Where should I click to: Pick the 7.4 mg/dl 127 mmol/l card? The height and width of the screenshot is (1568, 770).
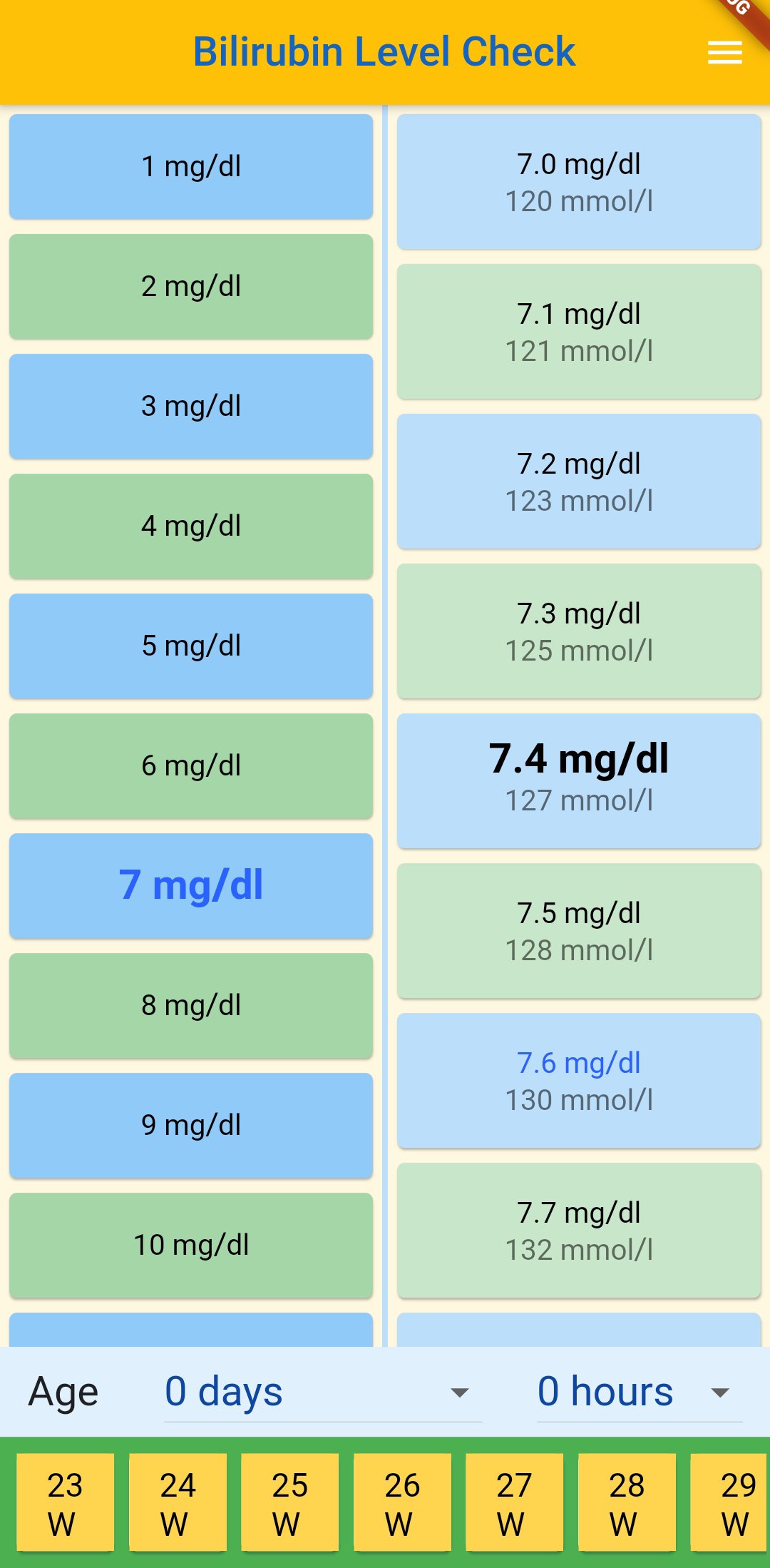[579, 781]
